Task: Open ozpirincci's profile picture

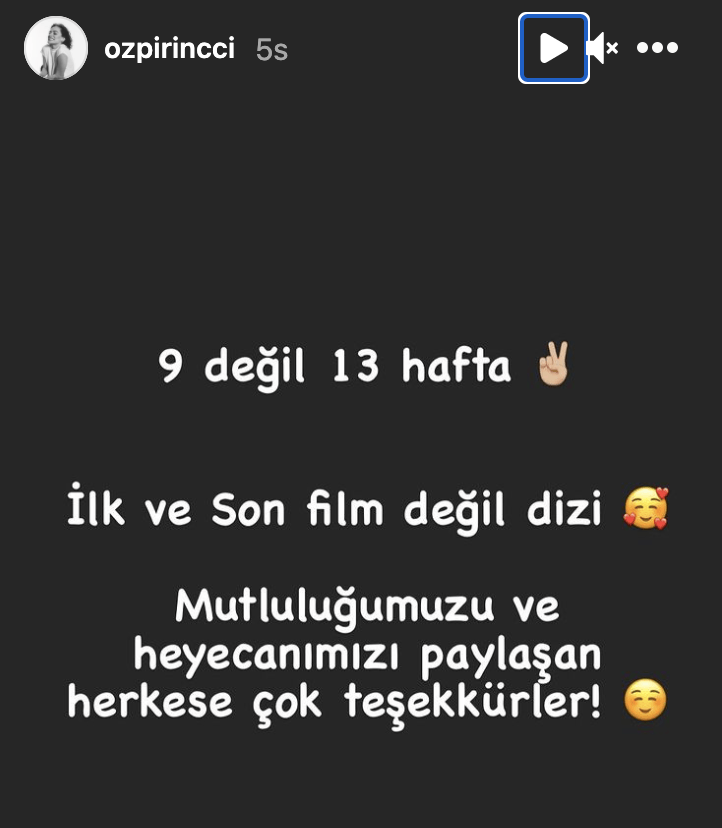Action: (56, 48)
